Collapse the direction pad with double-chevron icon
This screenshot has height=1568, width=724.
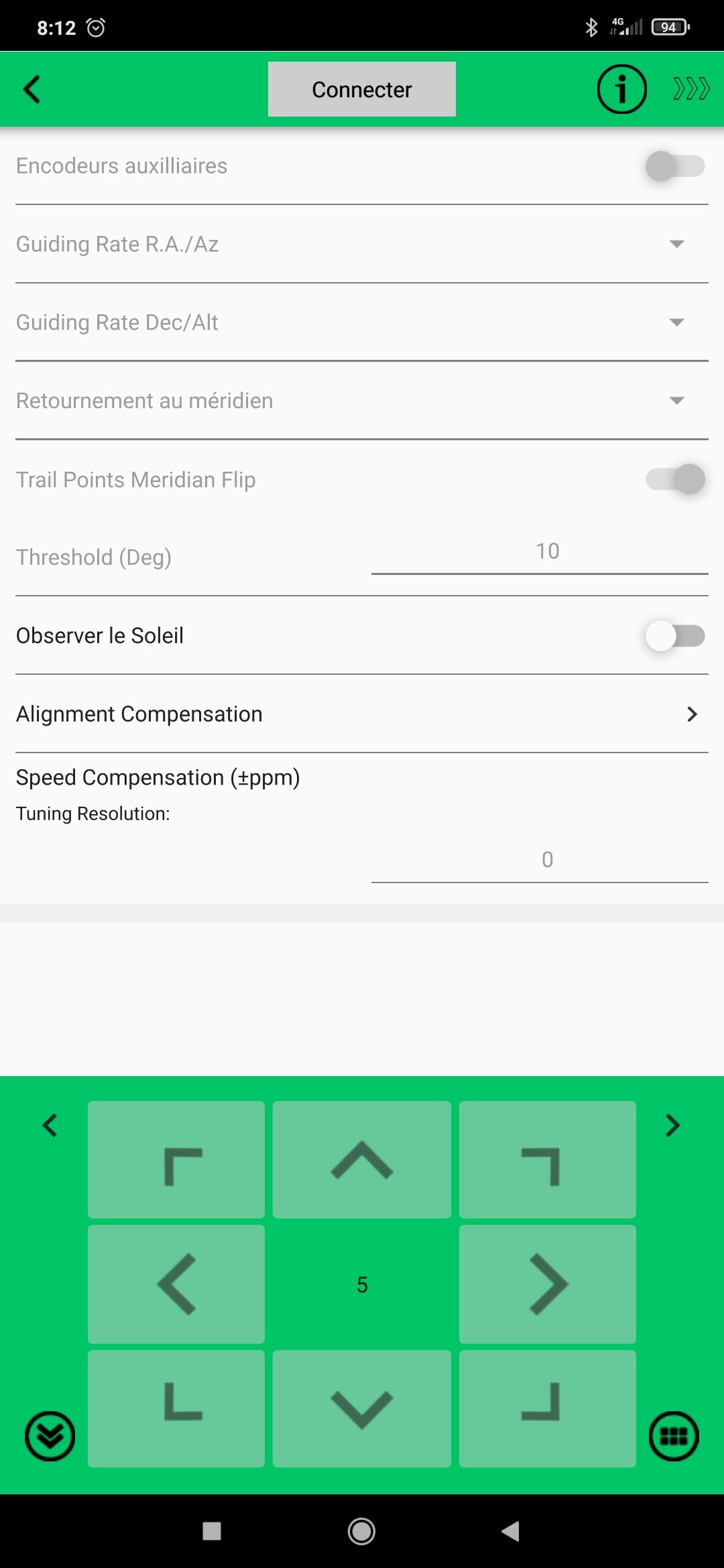(x=50, y=1436)
